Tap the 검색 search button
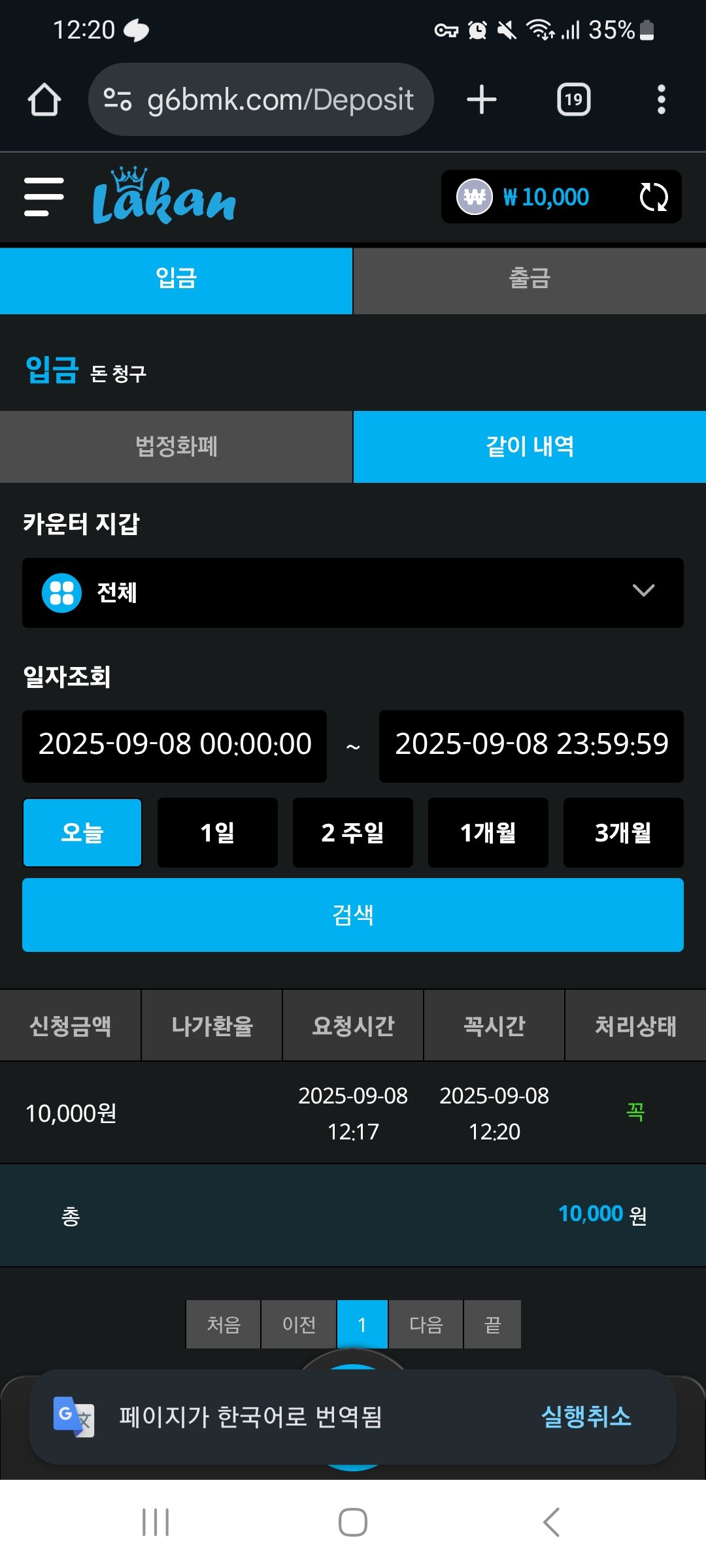706x1568 pixels. click(353, 915)
